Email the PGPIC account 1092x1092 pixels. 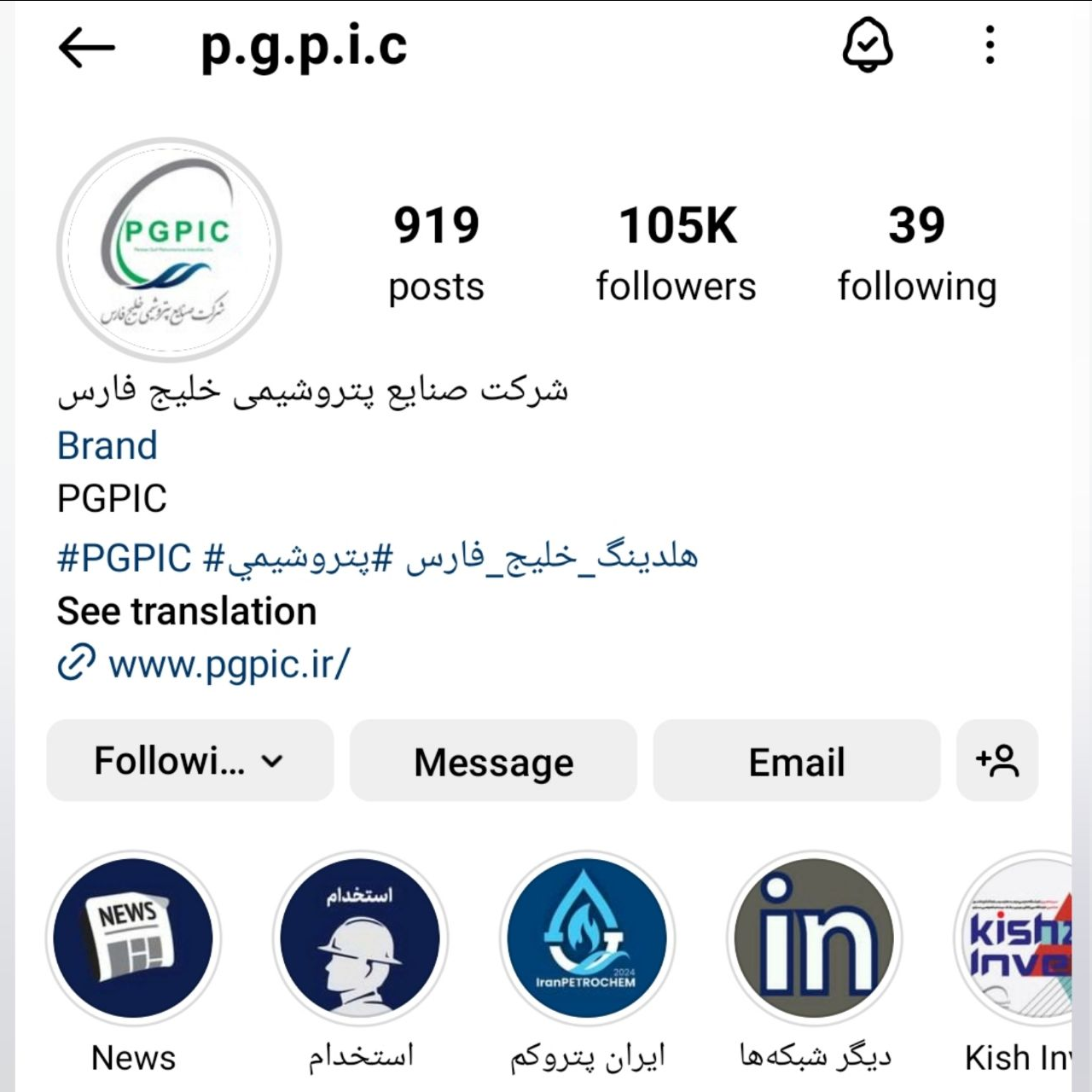[x=797, y=760]
